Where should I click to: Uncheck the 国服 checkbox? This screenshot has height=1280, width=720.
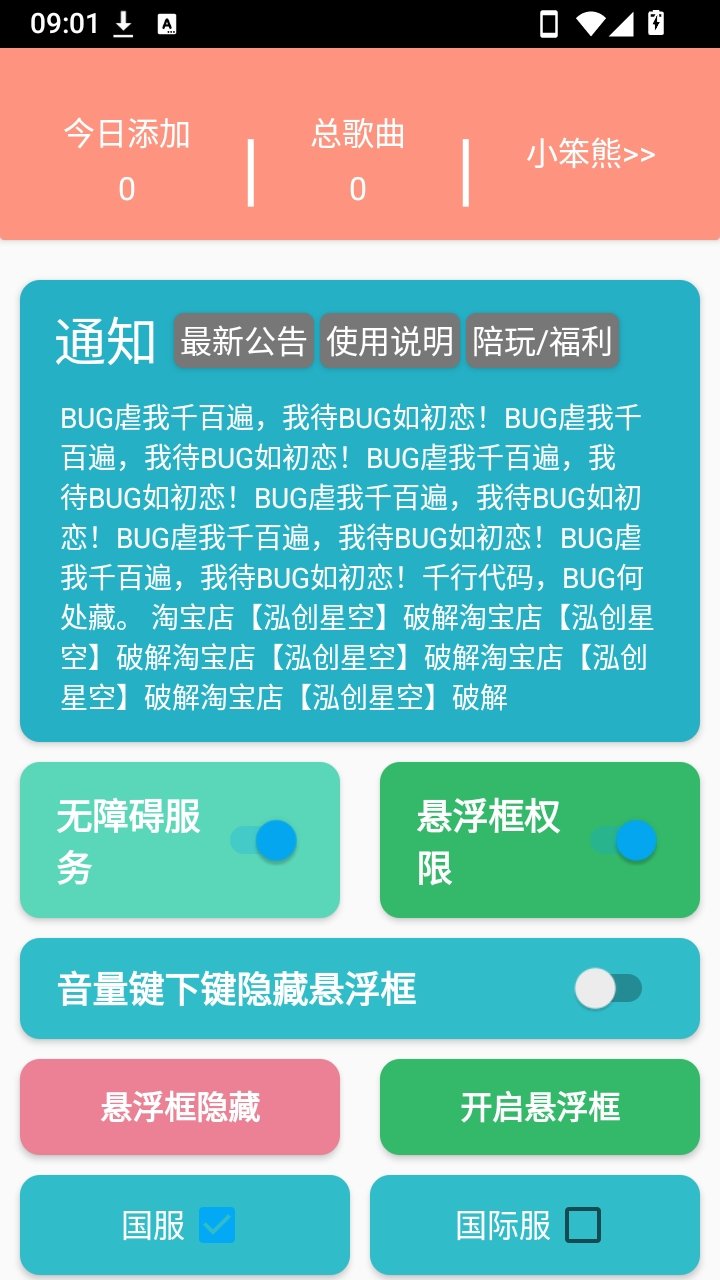click(x=217, y=1225)
